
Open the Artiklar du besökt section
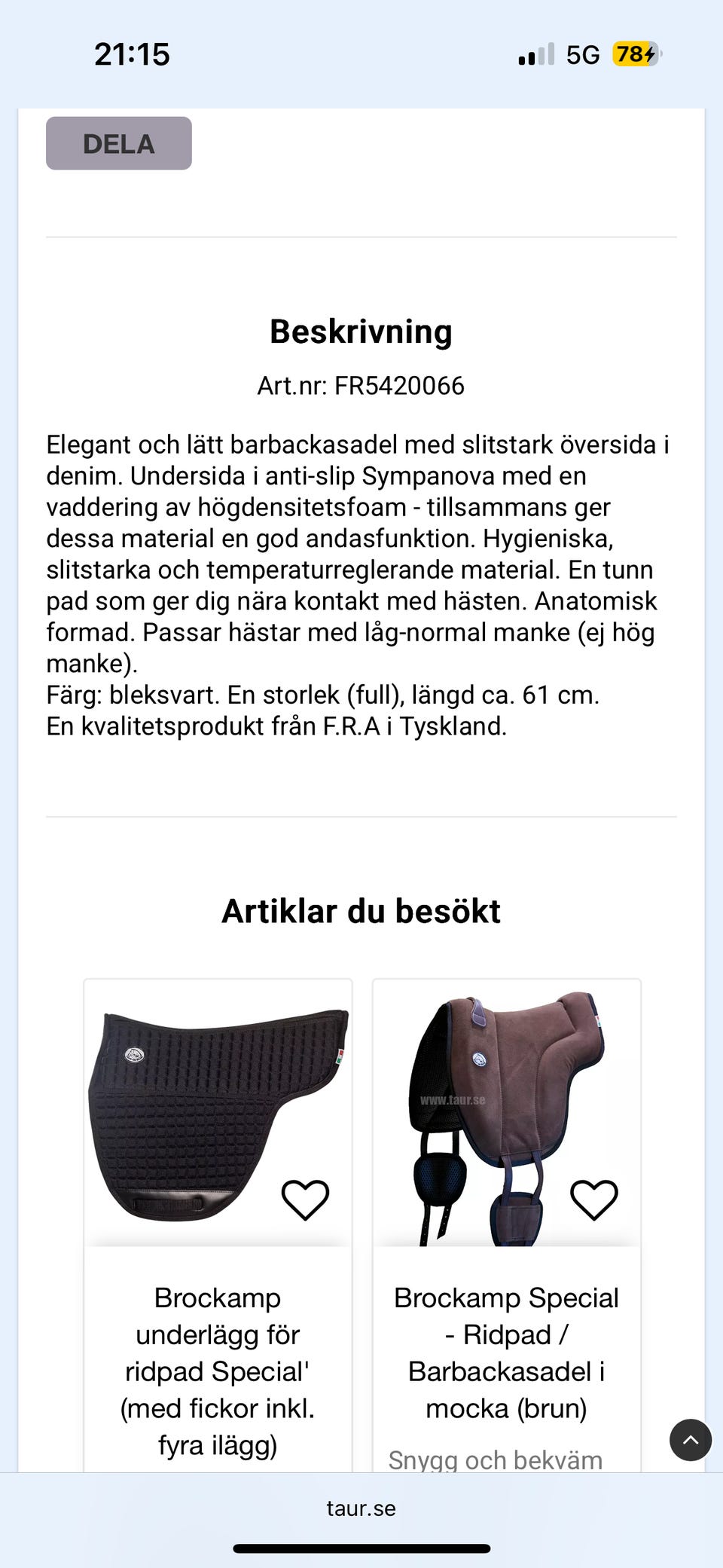[361, 910]
